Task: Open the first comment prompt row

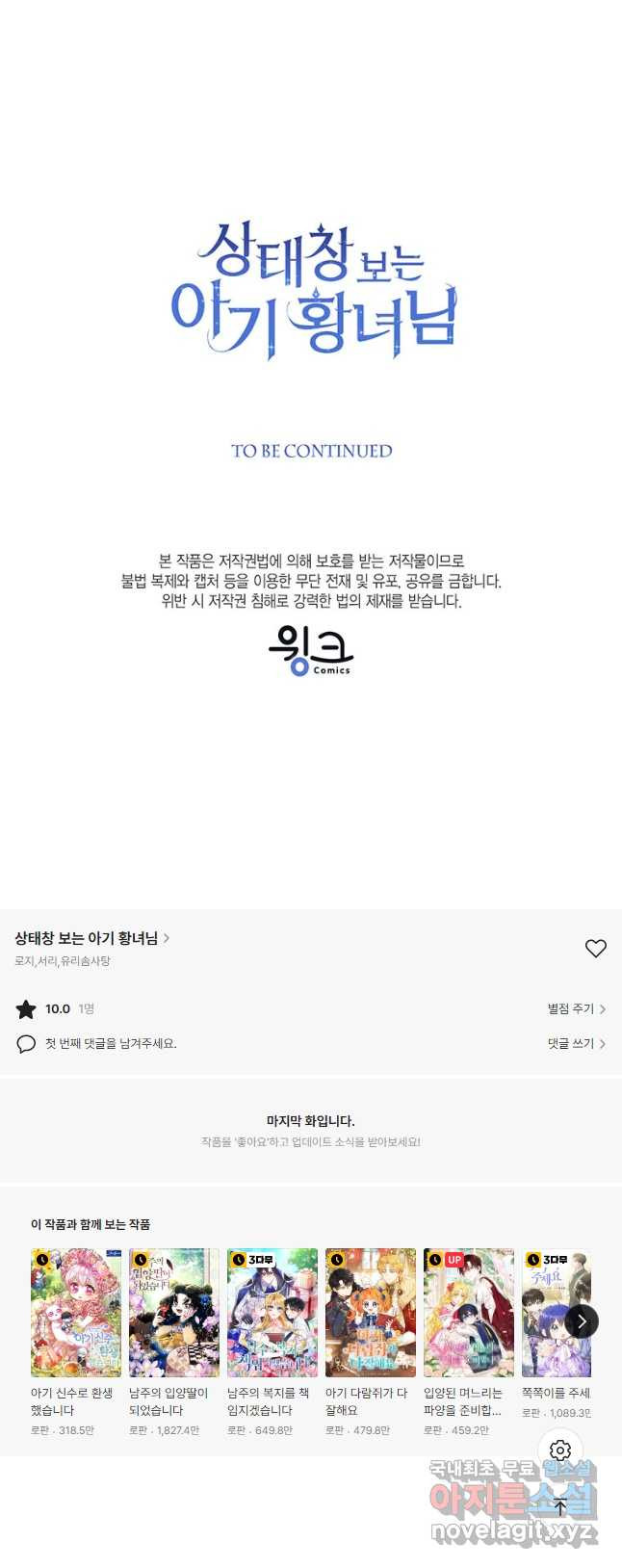Action: 110,1043
